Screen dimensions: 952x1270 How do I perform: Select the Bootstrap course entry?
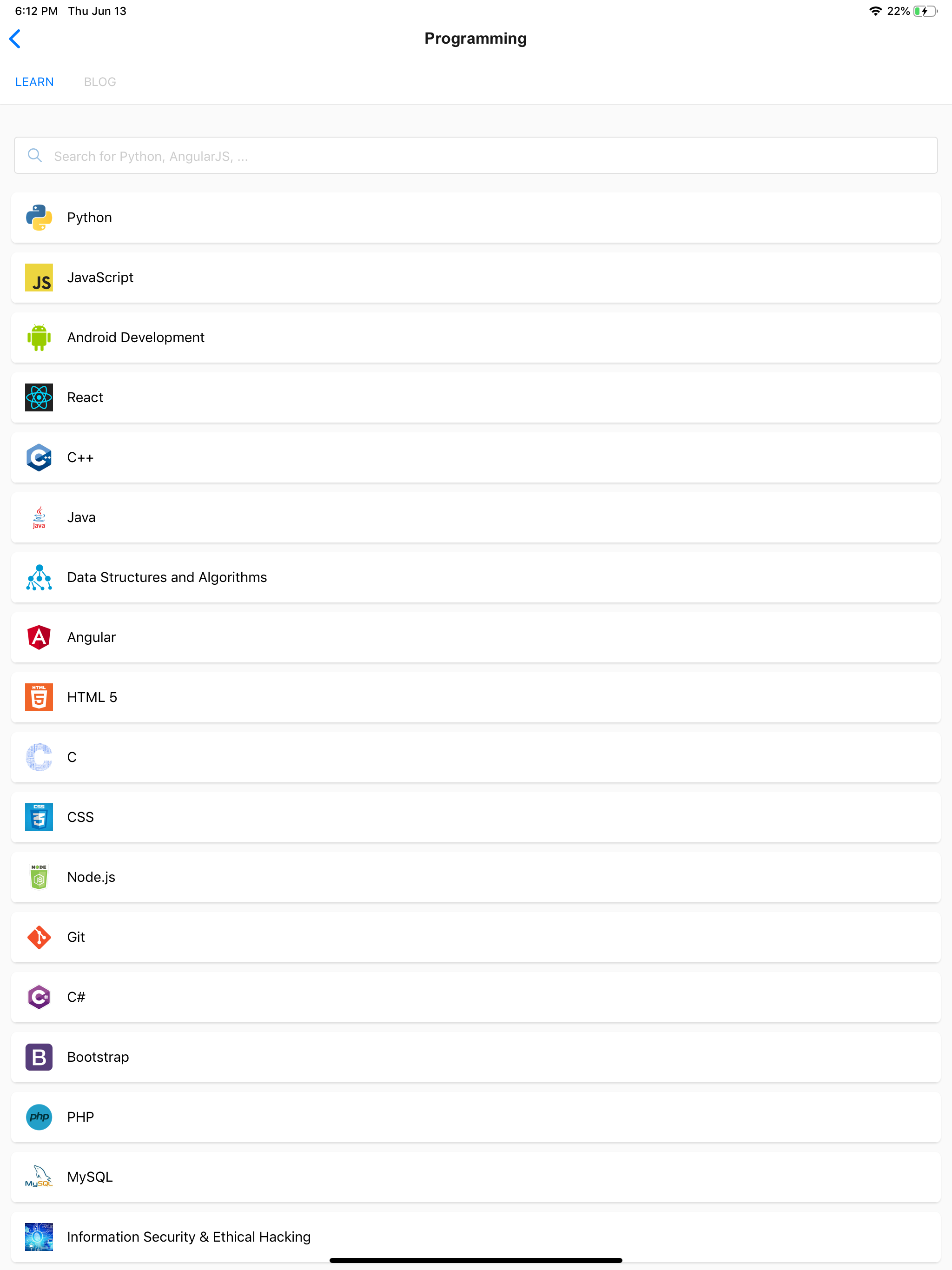click(x=98, y=1057)
